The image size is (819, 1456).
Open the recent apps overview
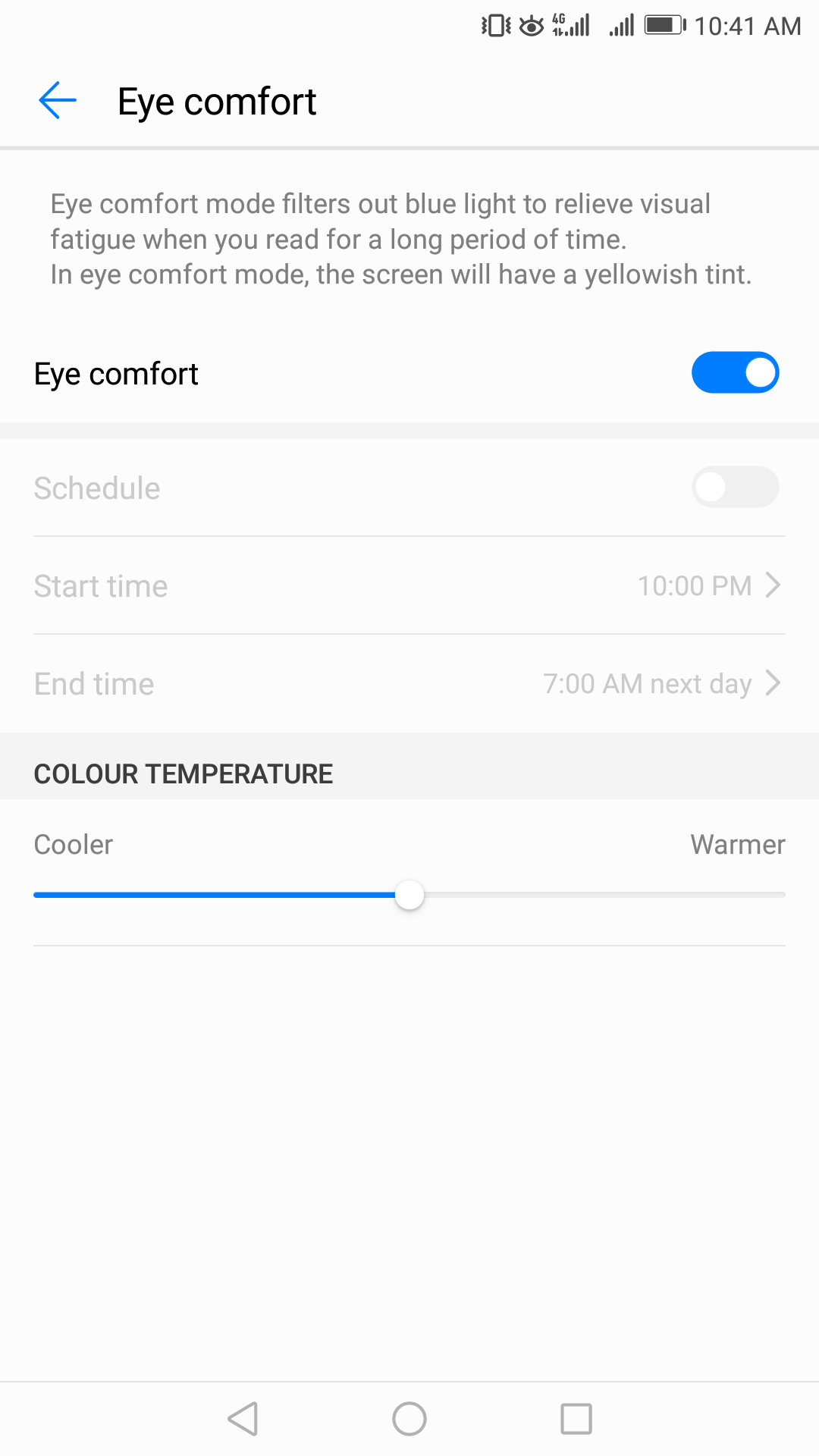(x=576, y=1419)
